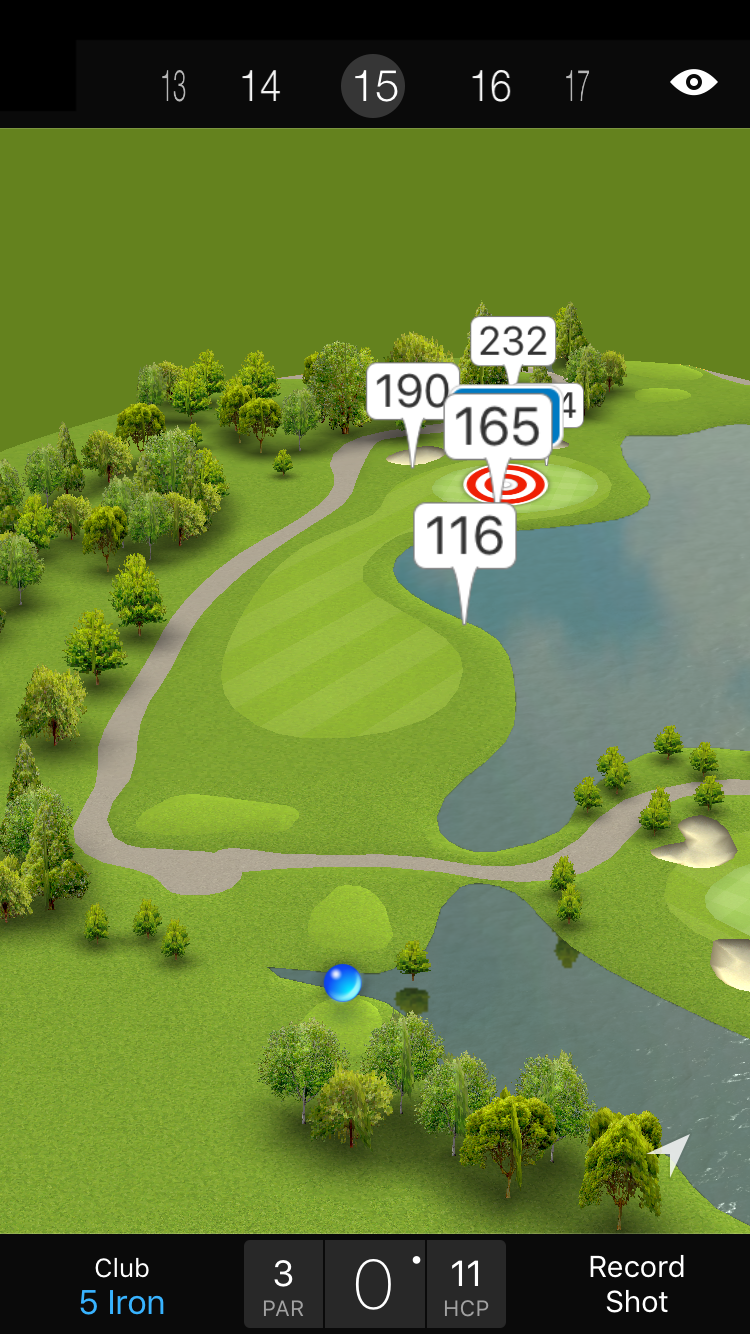Select the 116 distance marker
750x1334 pixels.
(x=465, y=537)
